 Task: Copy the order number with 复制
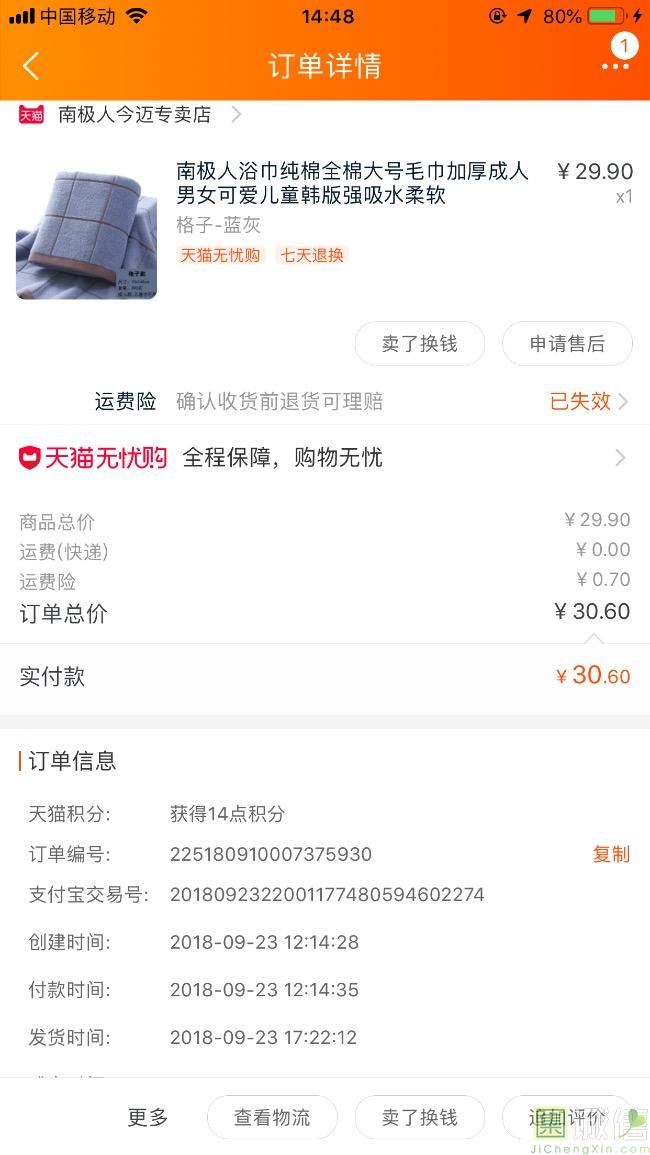click(x=611, y=854)
